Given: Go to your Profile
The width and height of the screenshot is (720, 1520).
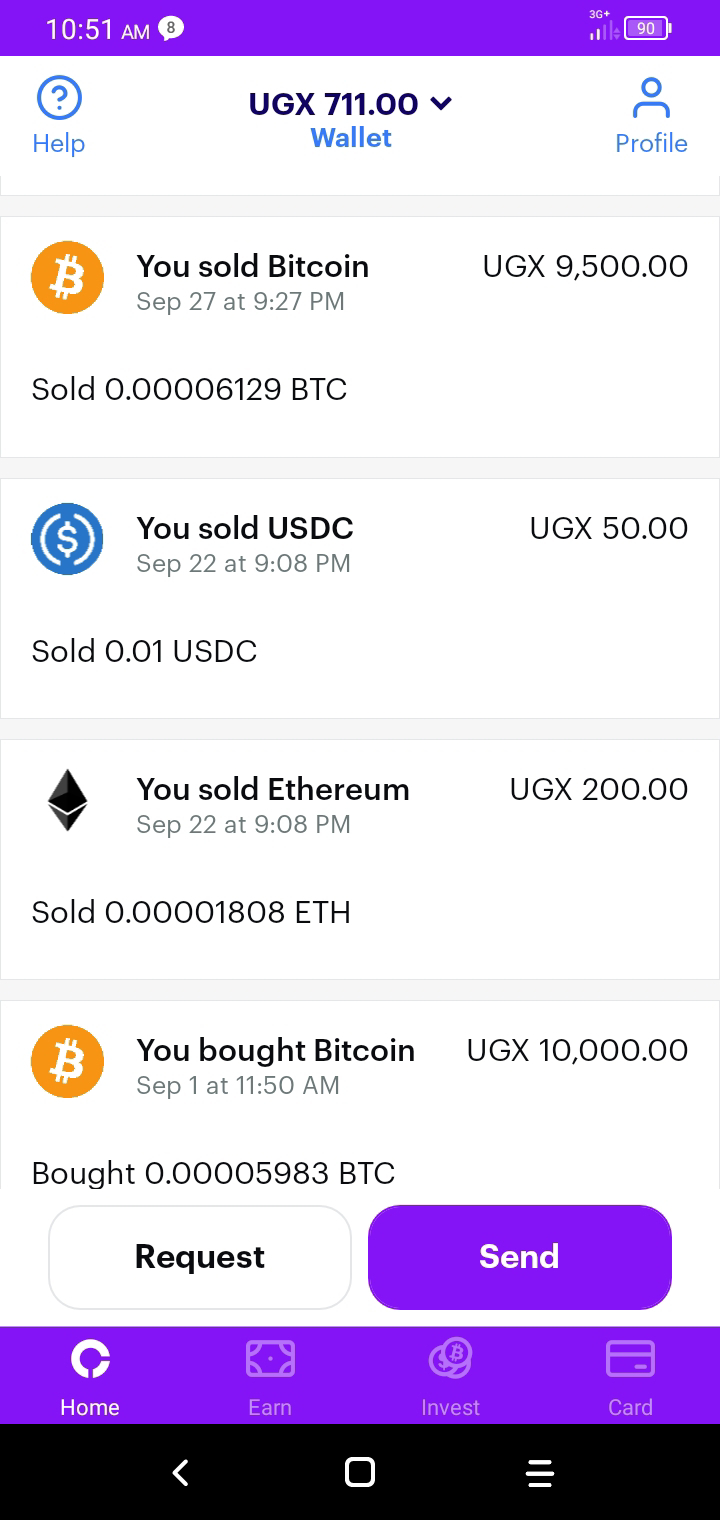Looking at the screenshot, I should (x=651, y=116).
